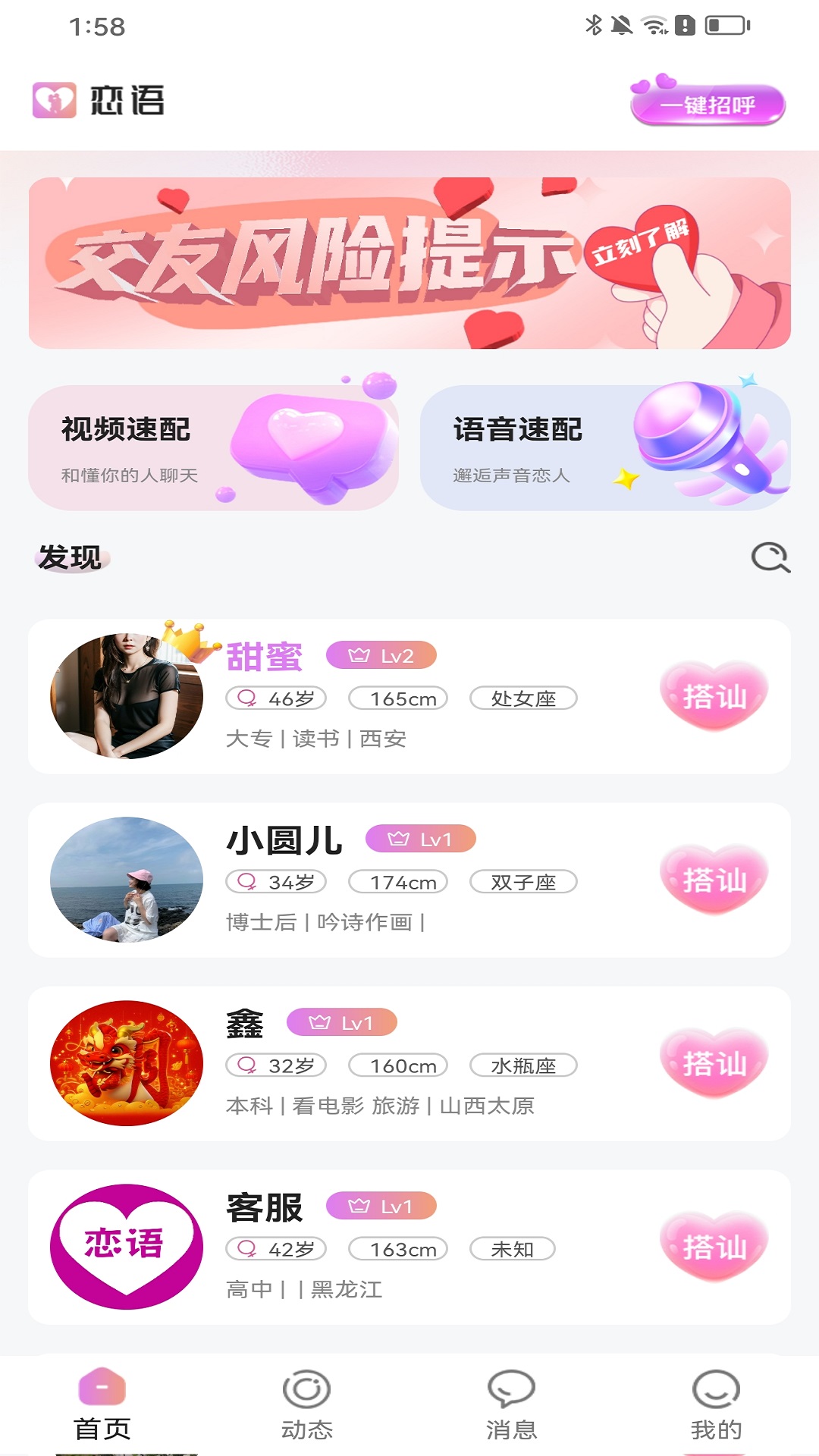
Task: Tap 搭讪 for 小圆儿
Action: [x=714, y=880]
